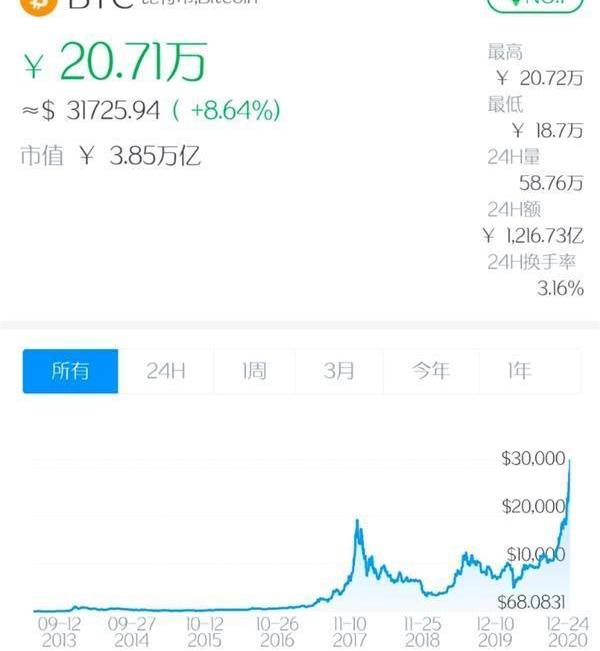View the 今年 price chart
The height and width of the screenshot is (651, 600).
(431, 371)
